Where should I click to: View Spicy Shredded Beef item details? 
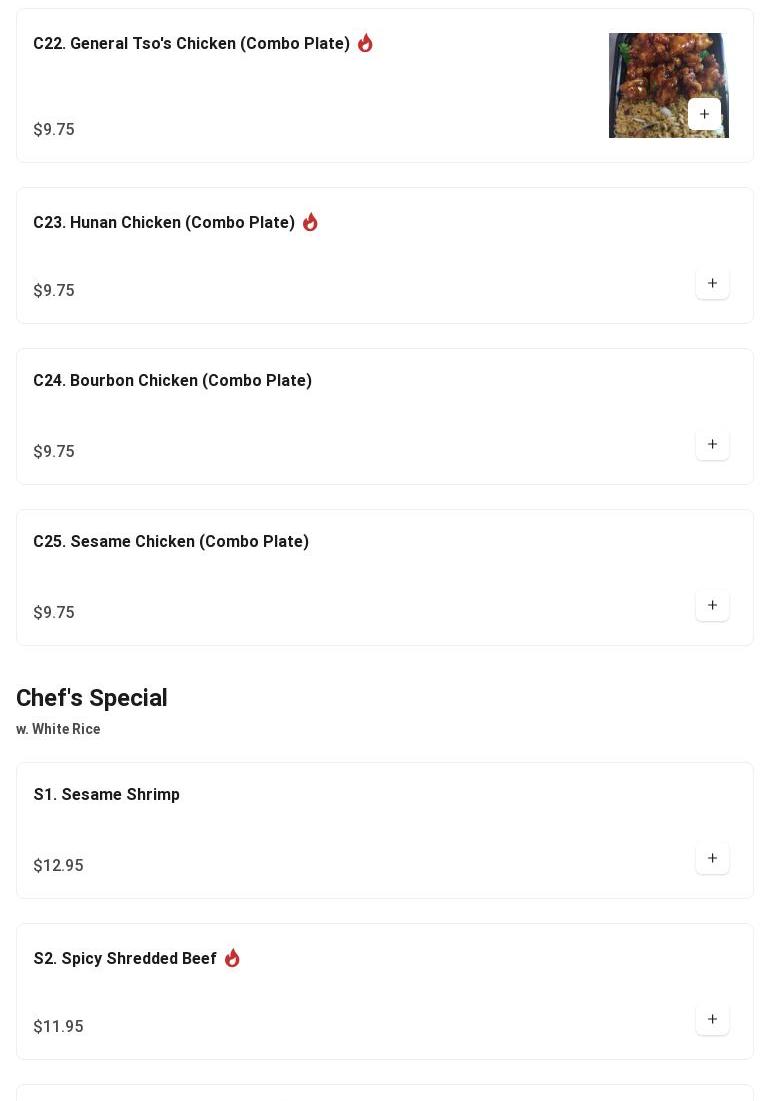coord(125,959)
